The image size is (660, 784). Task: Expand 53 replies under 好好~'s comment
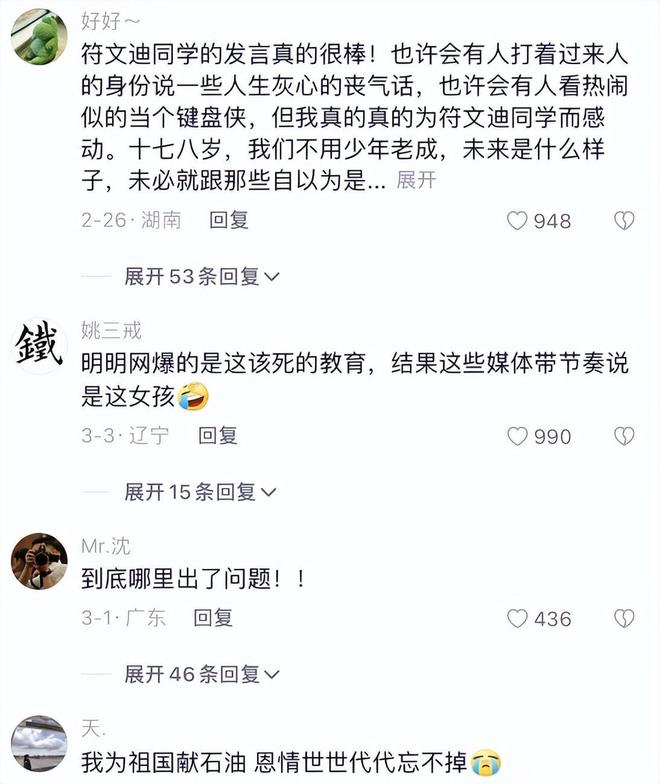200,276
